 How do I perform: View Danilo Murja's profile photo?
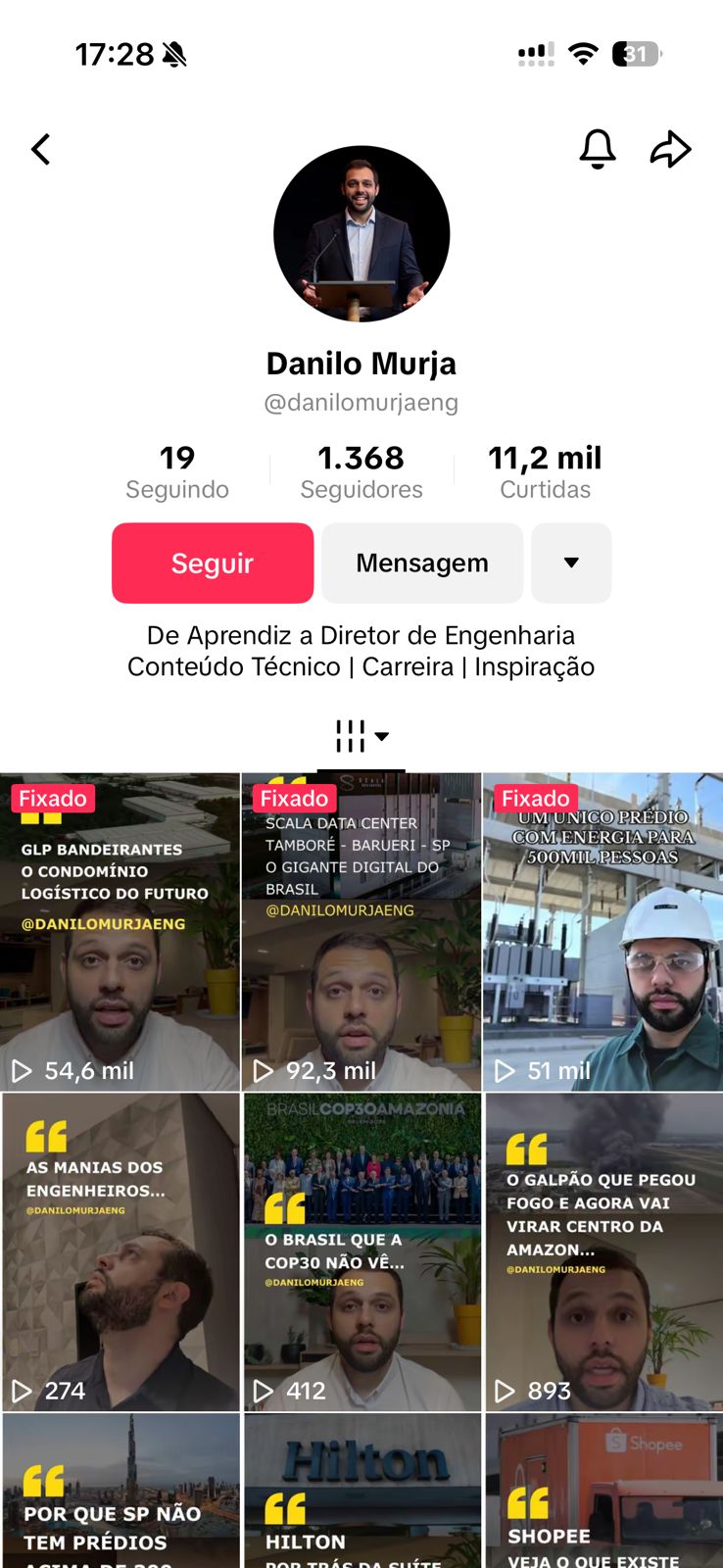coord(361,234)
